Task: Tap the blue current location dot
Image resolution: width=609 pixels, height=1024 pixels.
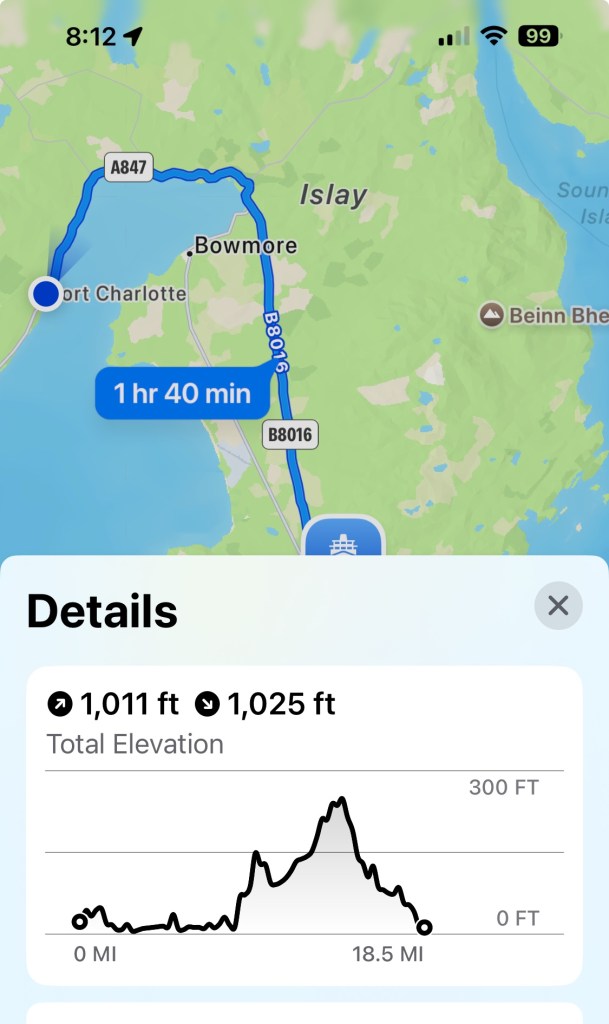Action: pyautogui.click(x=46, y=294)
